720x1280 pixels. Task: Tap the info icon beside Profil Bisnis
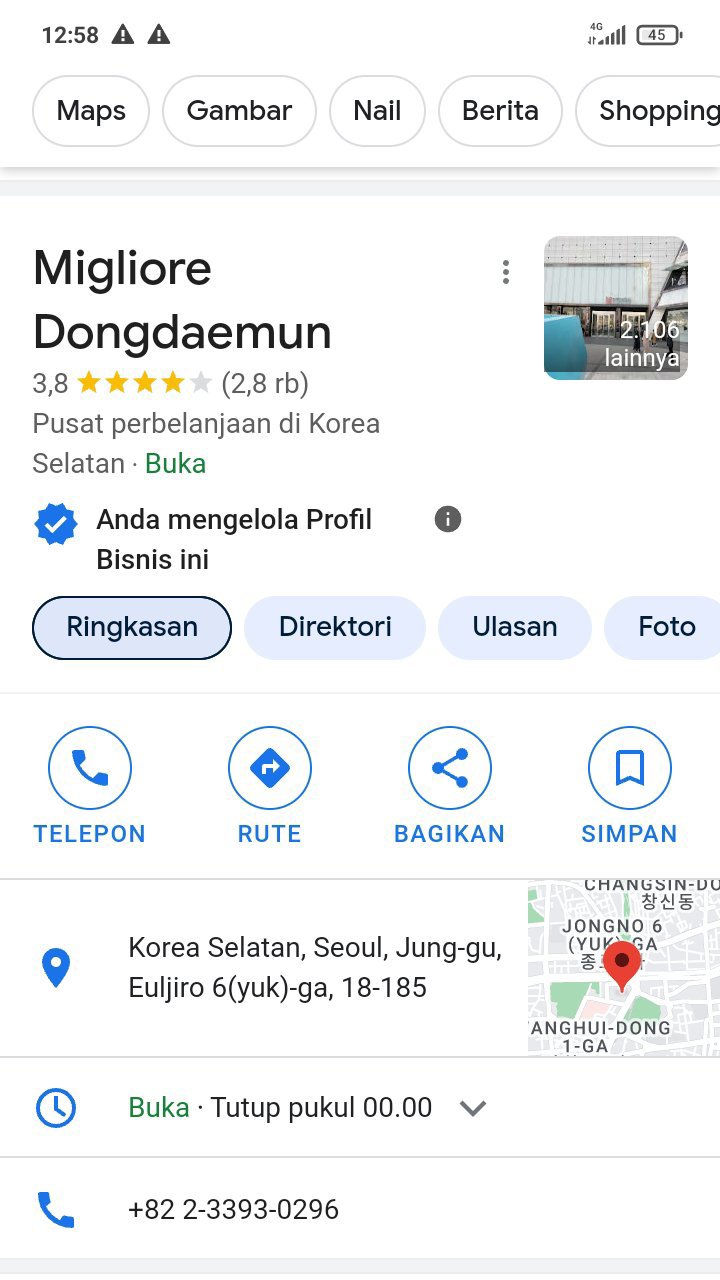[x=448, y=519]
